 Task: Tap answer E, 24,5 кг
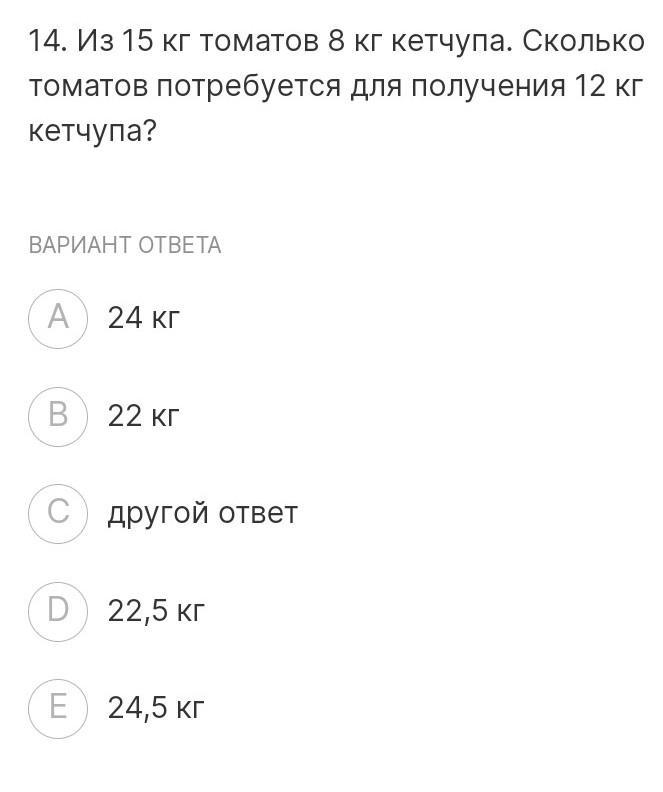tap(58, 708)
